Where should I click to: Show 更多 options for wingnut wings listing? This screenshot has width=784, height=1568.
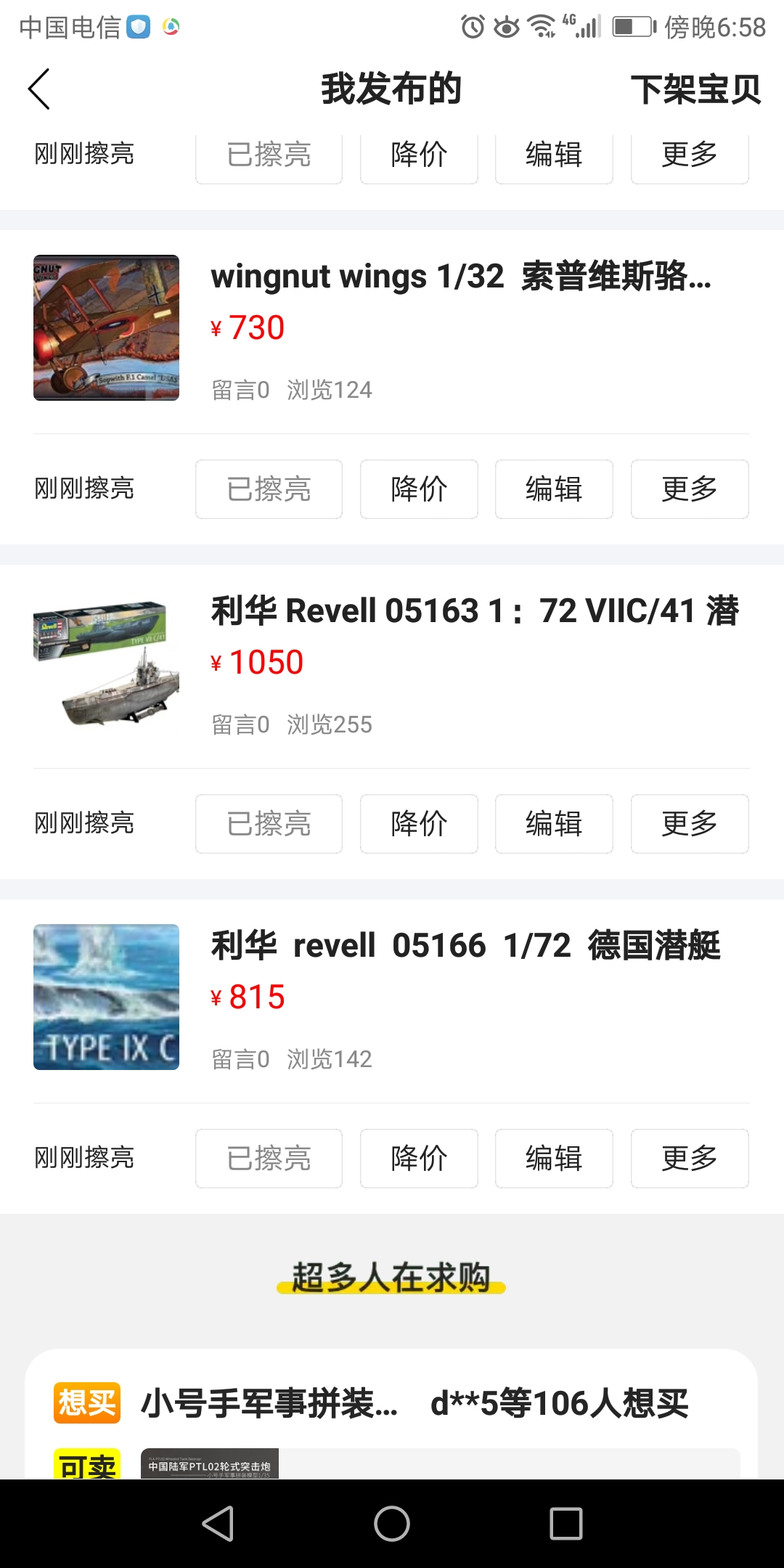pos(689,489)
